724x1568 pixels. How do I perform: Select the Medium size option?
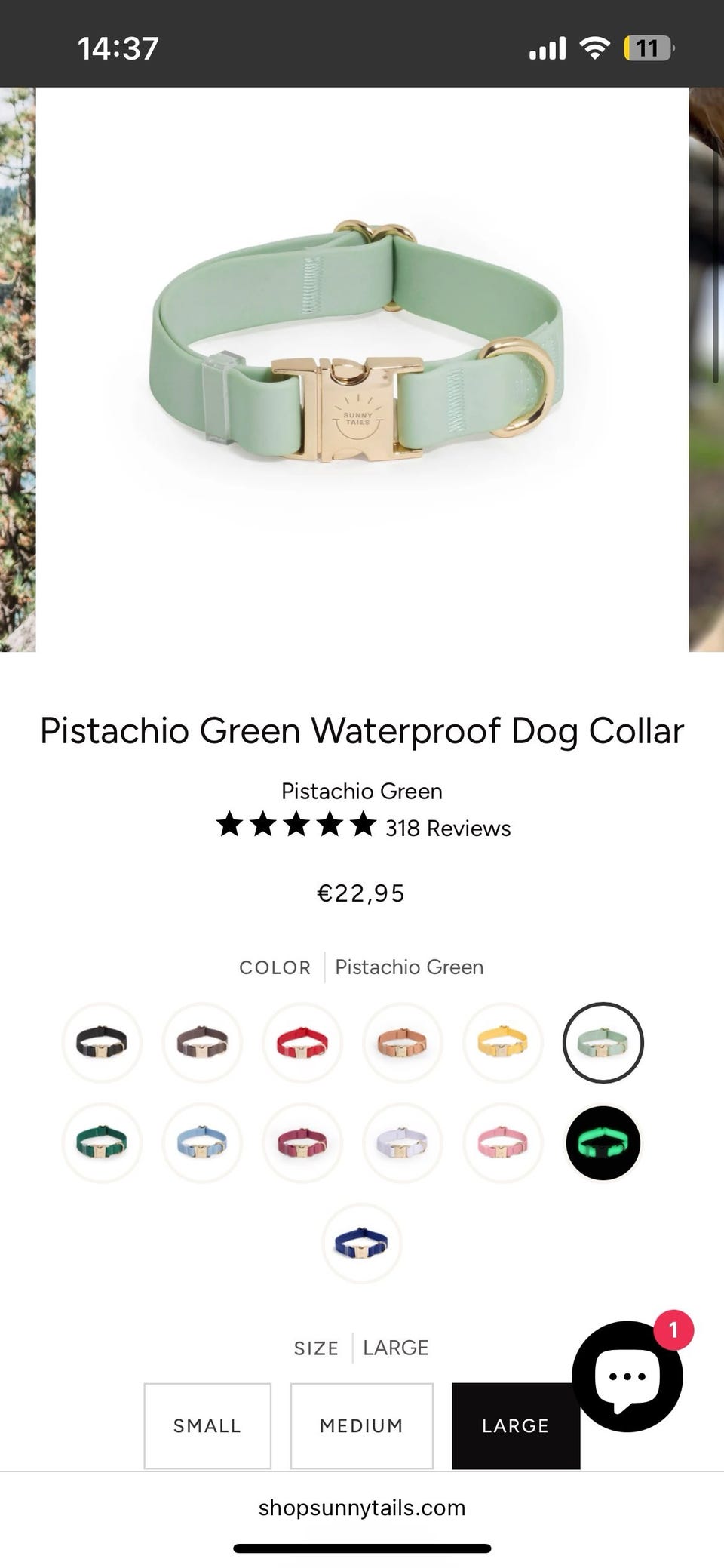pyautogui.click(x=362, y=1425)
